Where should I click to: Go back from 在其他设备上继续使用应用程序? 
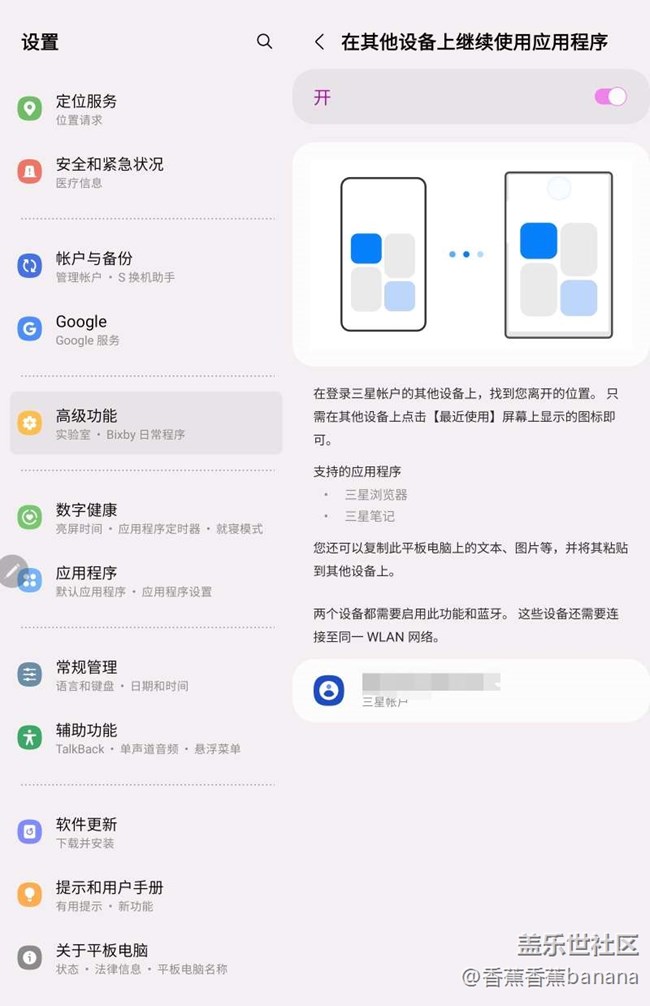[320, 42]
